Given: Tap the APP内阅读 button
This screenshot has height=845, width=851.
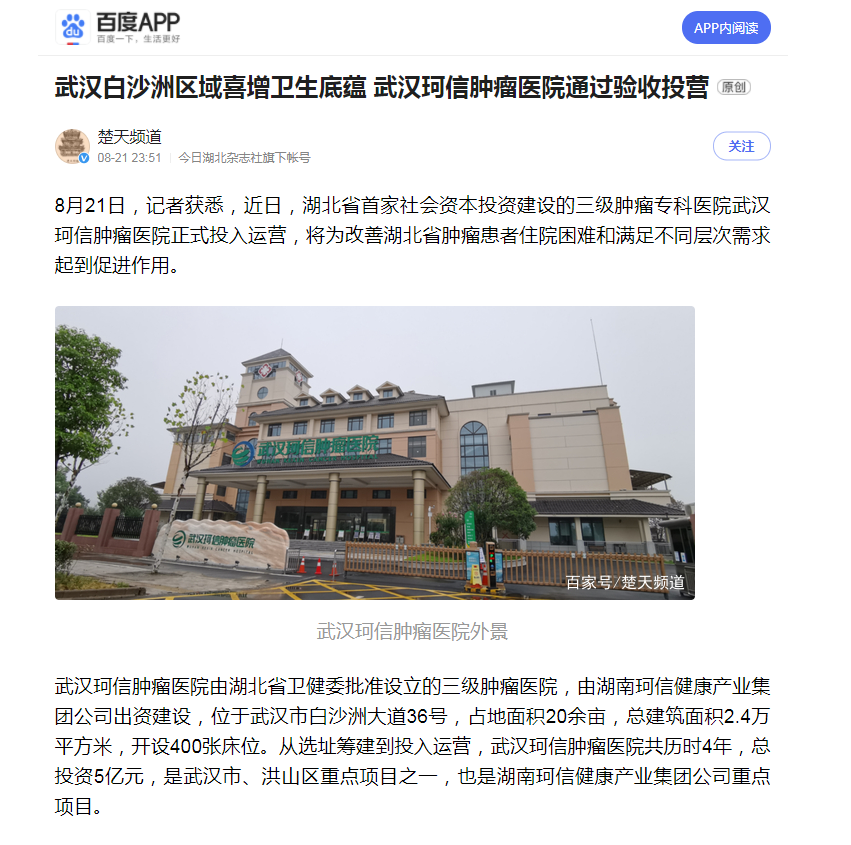Looking at the screenshot, I should (726, 28).
